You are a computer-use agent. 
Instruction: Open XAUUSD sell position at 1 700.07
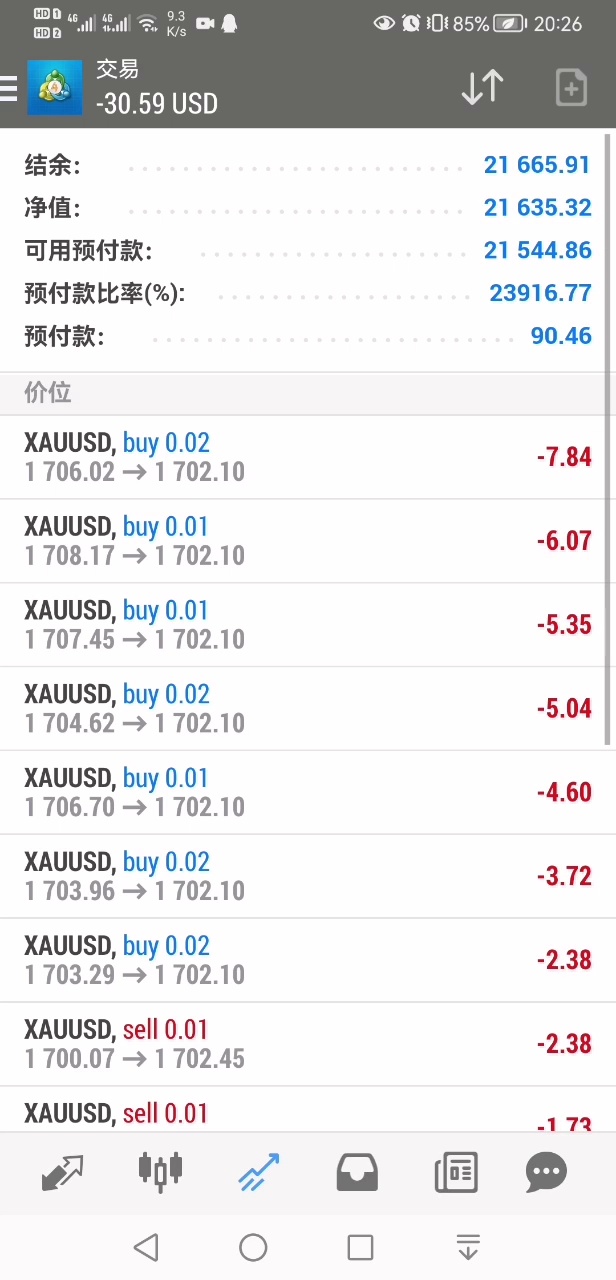307,1045
